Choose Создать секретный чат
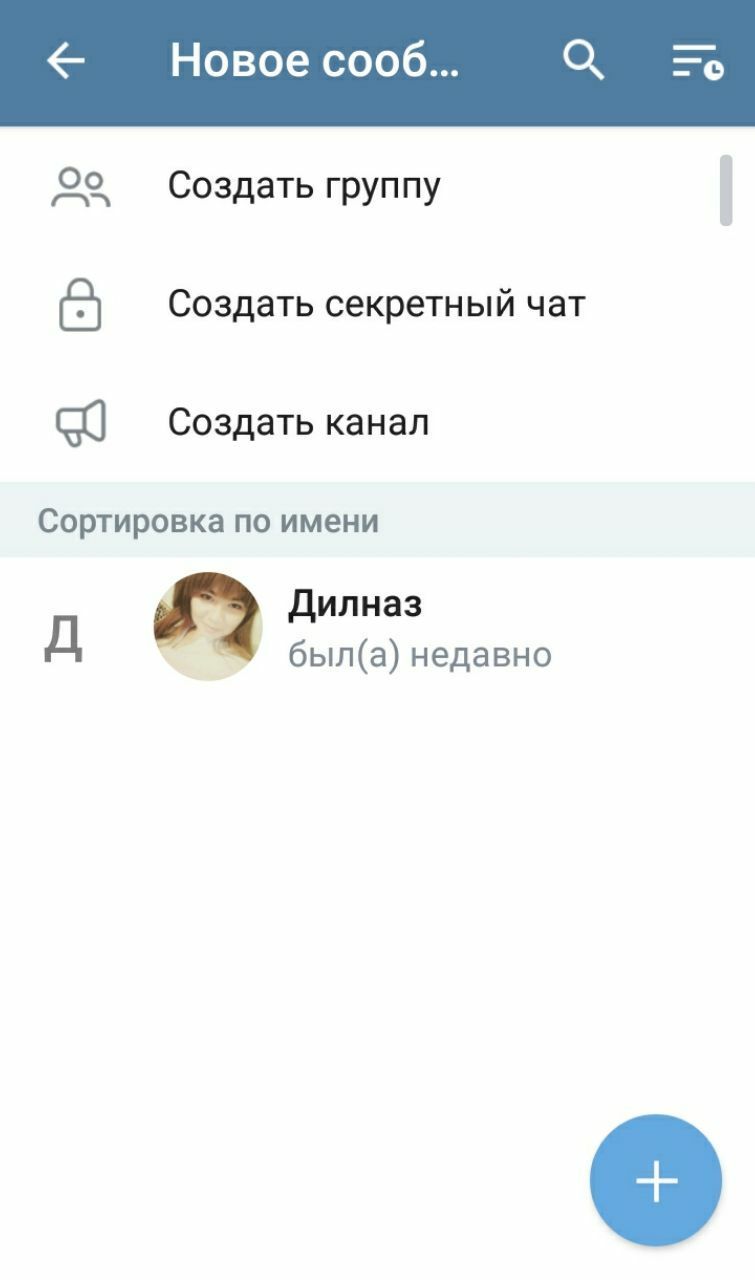Screen dimensions: 755x1280 click(376, 304)
